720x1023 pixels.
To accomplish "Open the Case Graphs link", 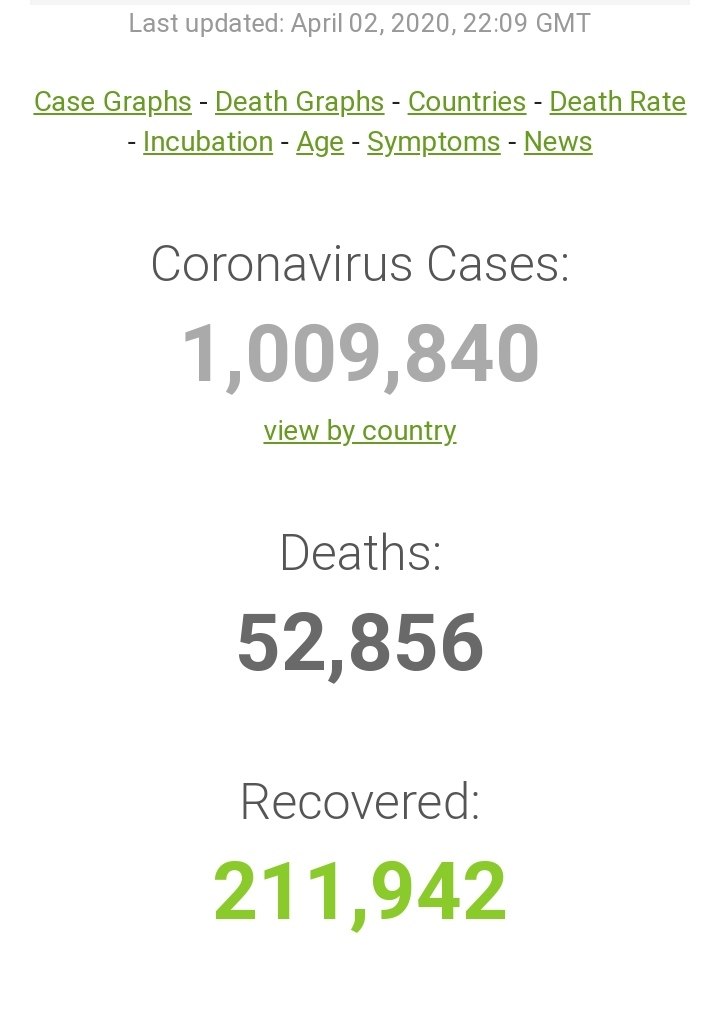I will coord(112,102).
